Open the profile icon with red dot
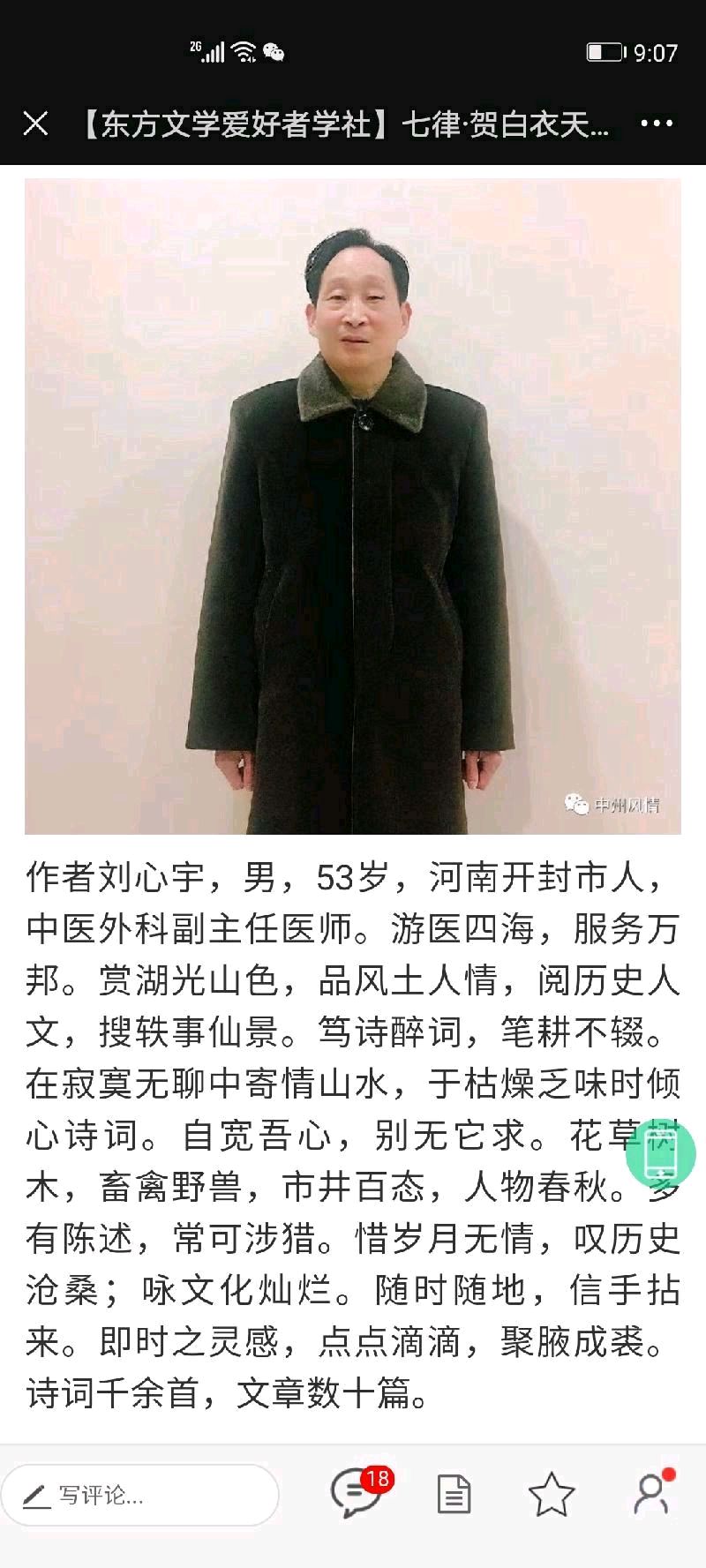 [652, 1493]
